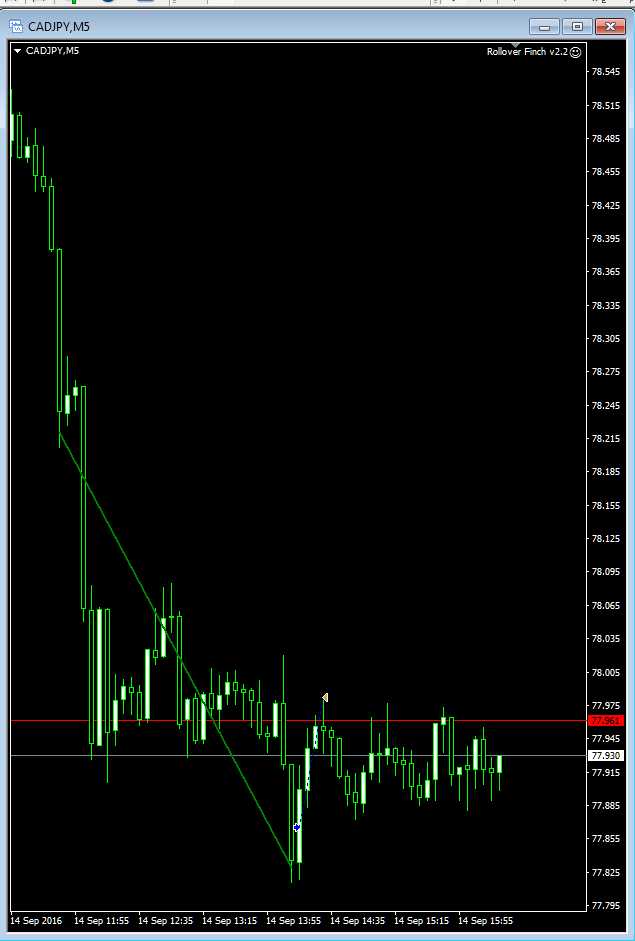Open the dropdown arrow beside CADJPY,M5

point(17,50)
